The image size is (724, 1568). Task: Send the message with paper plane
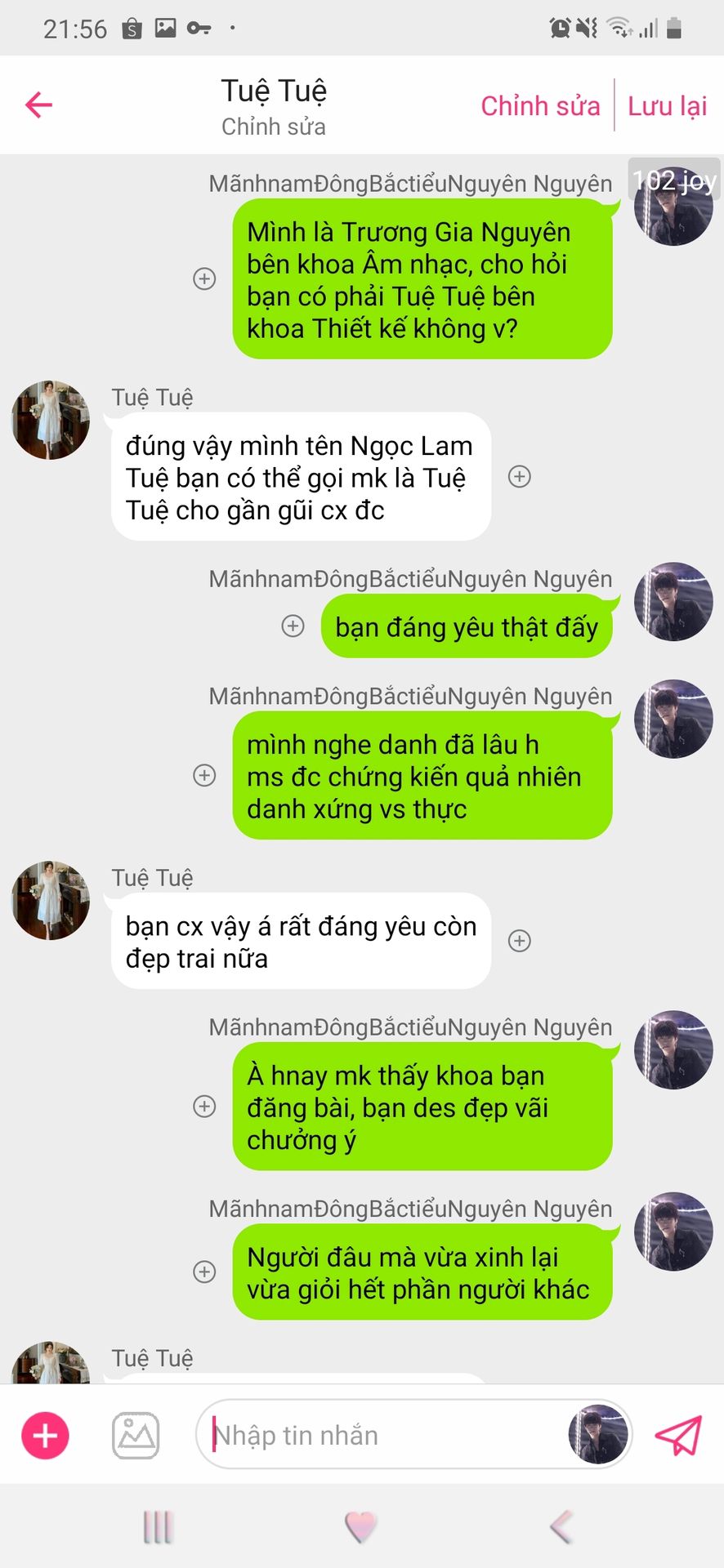click(x=678, y=1435)
